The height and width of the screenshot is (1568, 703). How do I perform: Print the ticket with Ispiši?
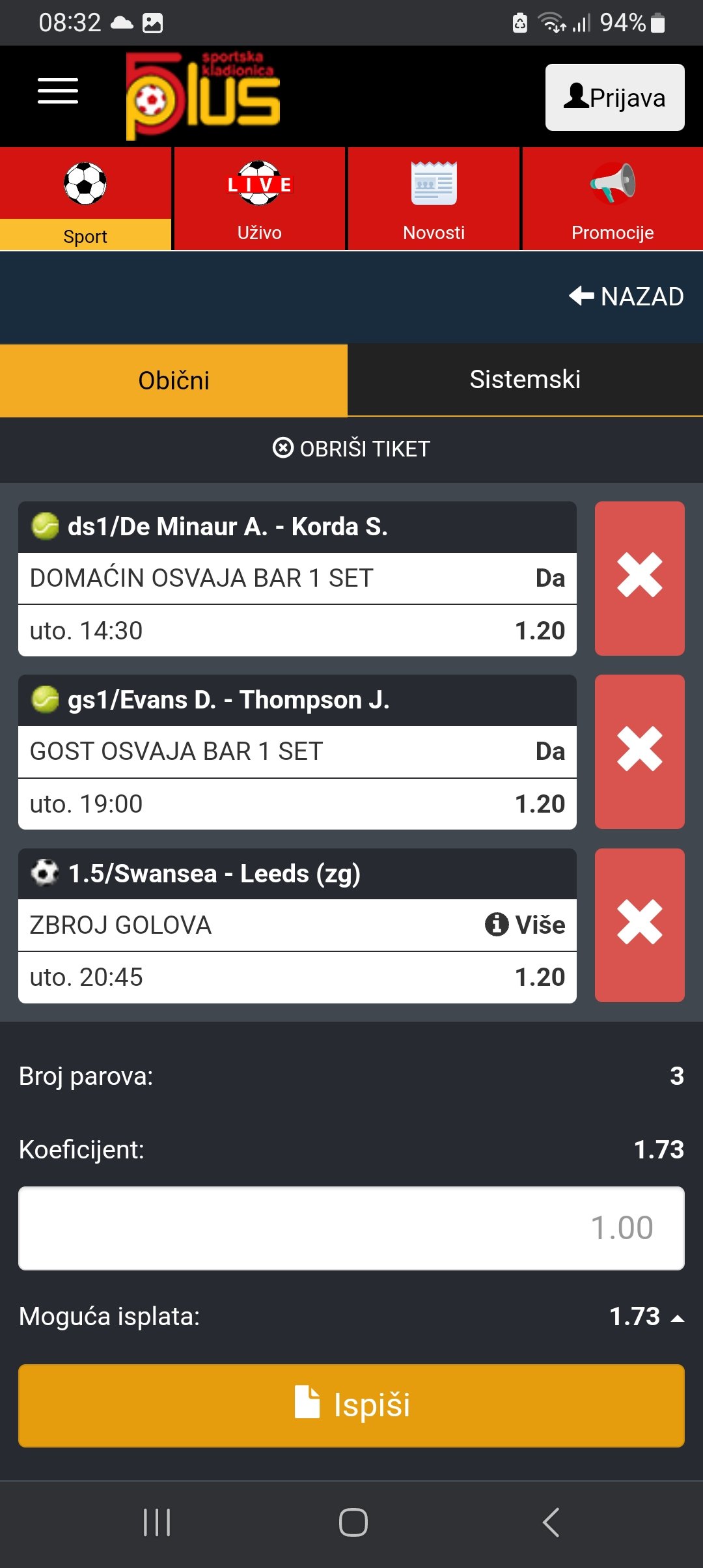[x=351, y=1405]
